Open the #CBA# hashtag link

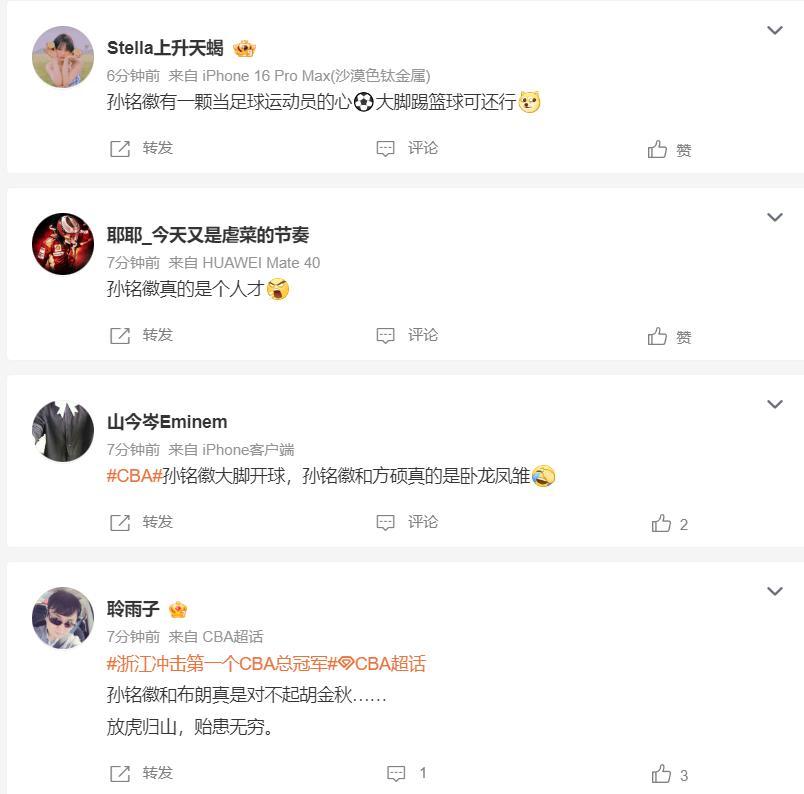pyautogui.click(x=134, y=476)
